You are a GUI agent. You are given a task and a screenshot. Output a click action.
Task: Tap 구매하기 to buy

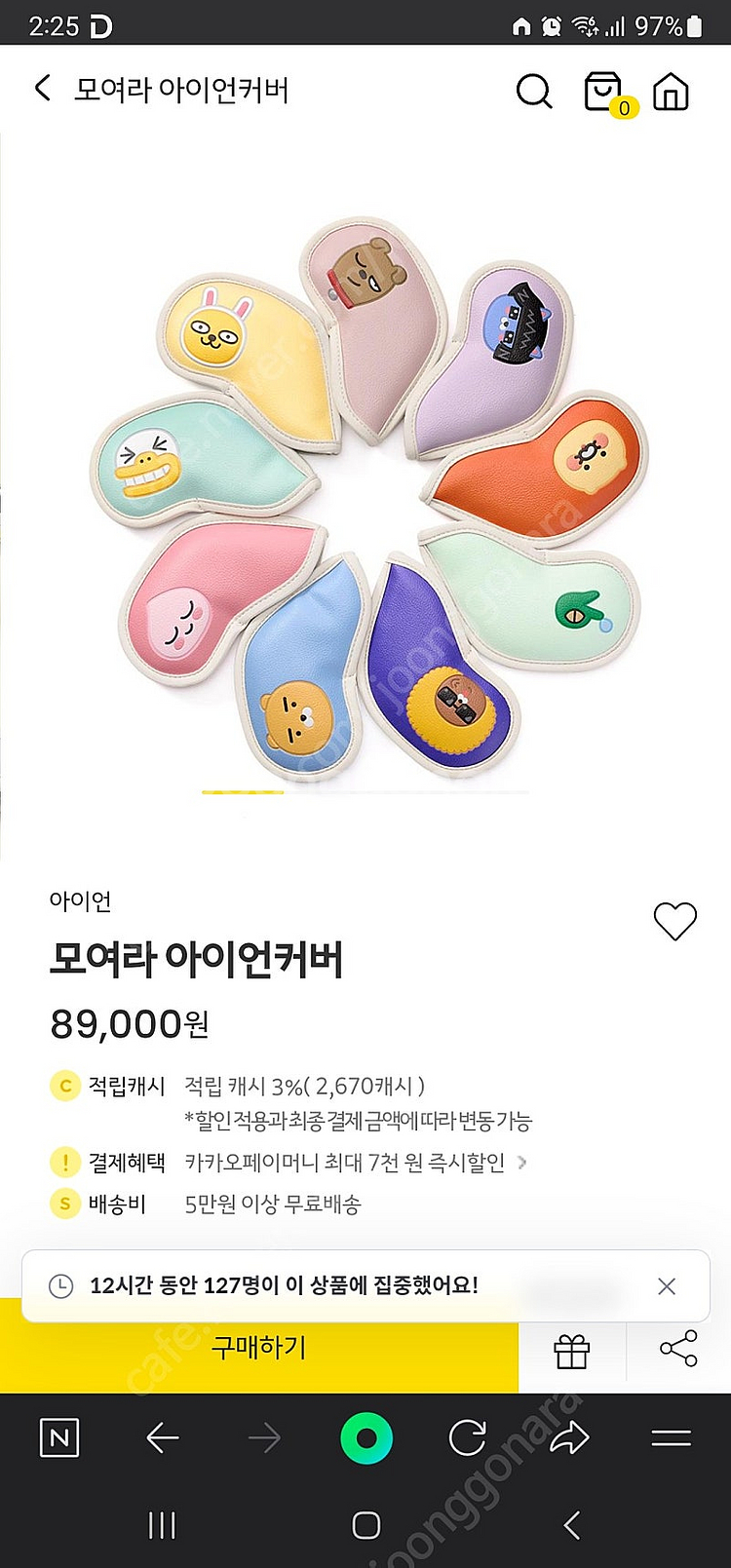[259, 1348]
